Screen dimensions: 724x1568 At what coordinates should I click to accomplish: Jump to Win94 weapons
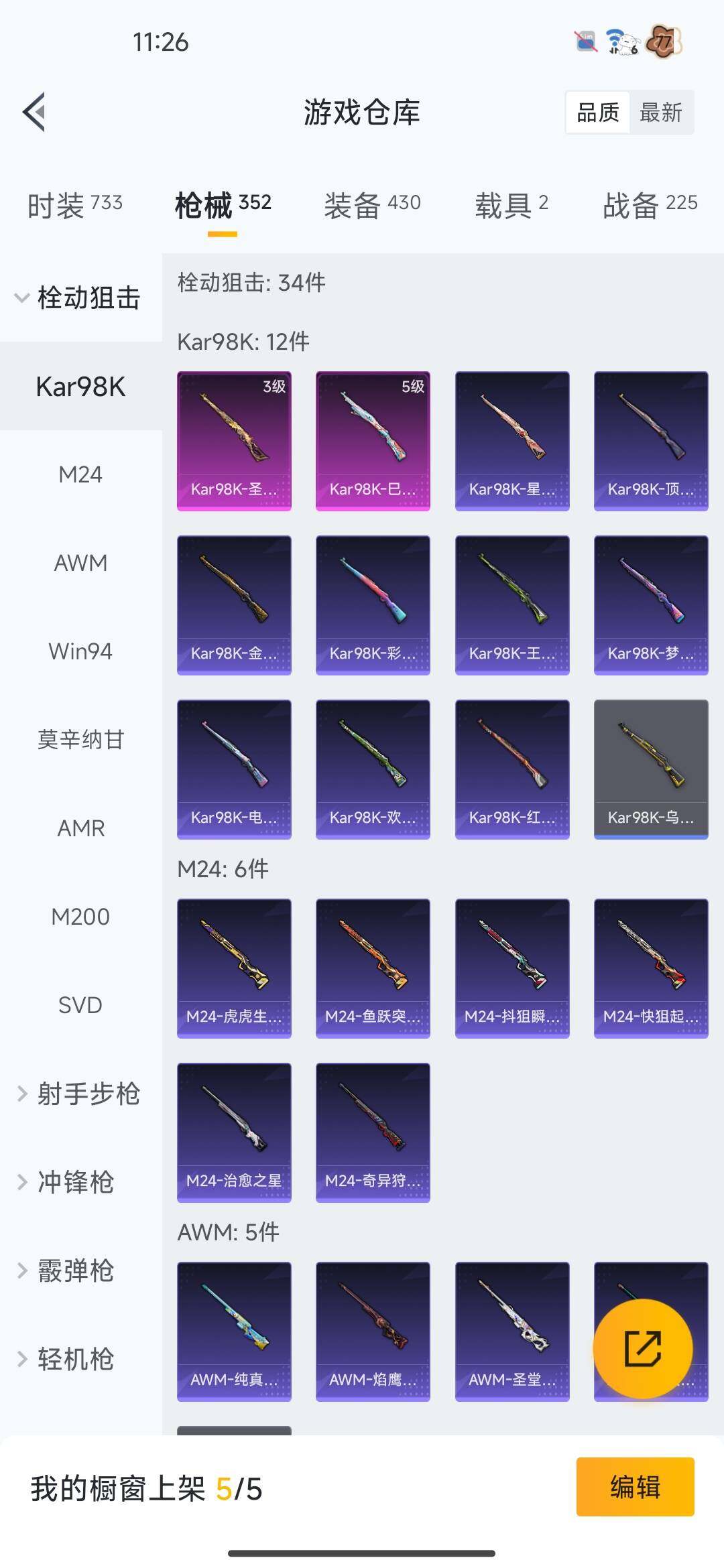pos(80,651)
